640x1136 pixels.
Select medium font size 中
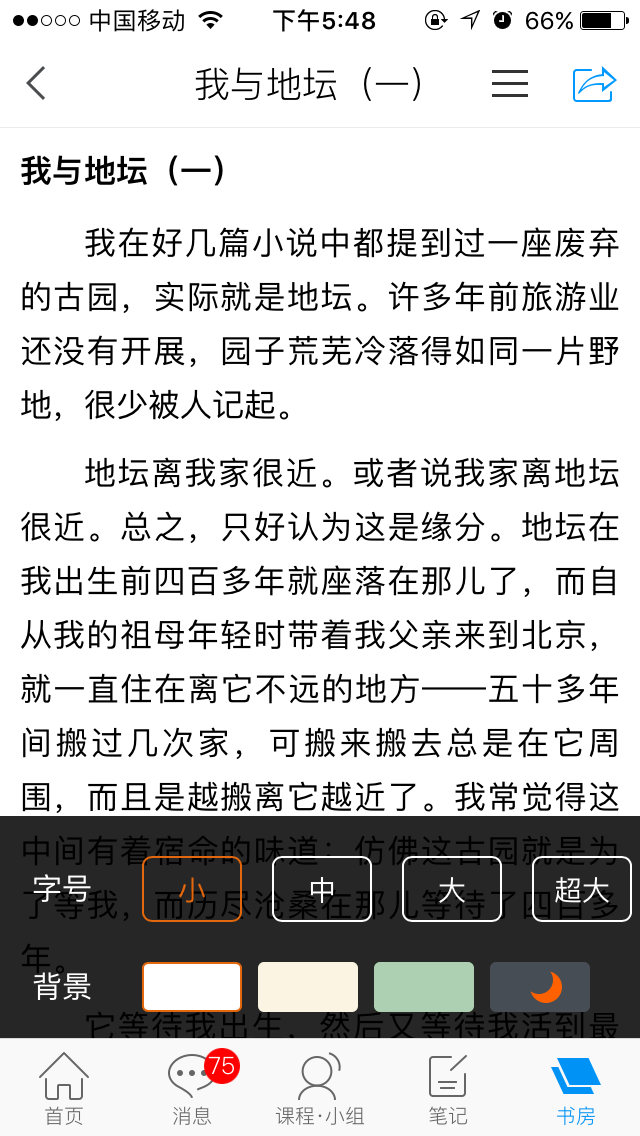[x=322, y=889]
